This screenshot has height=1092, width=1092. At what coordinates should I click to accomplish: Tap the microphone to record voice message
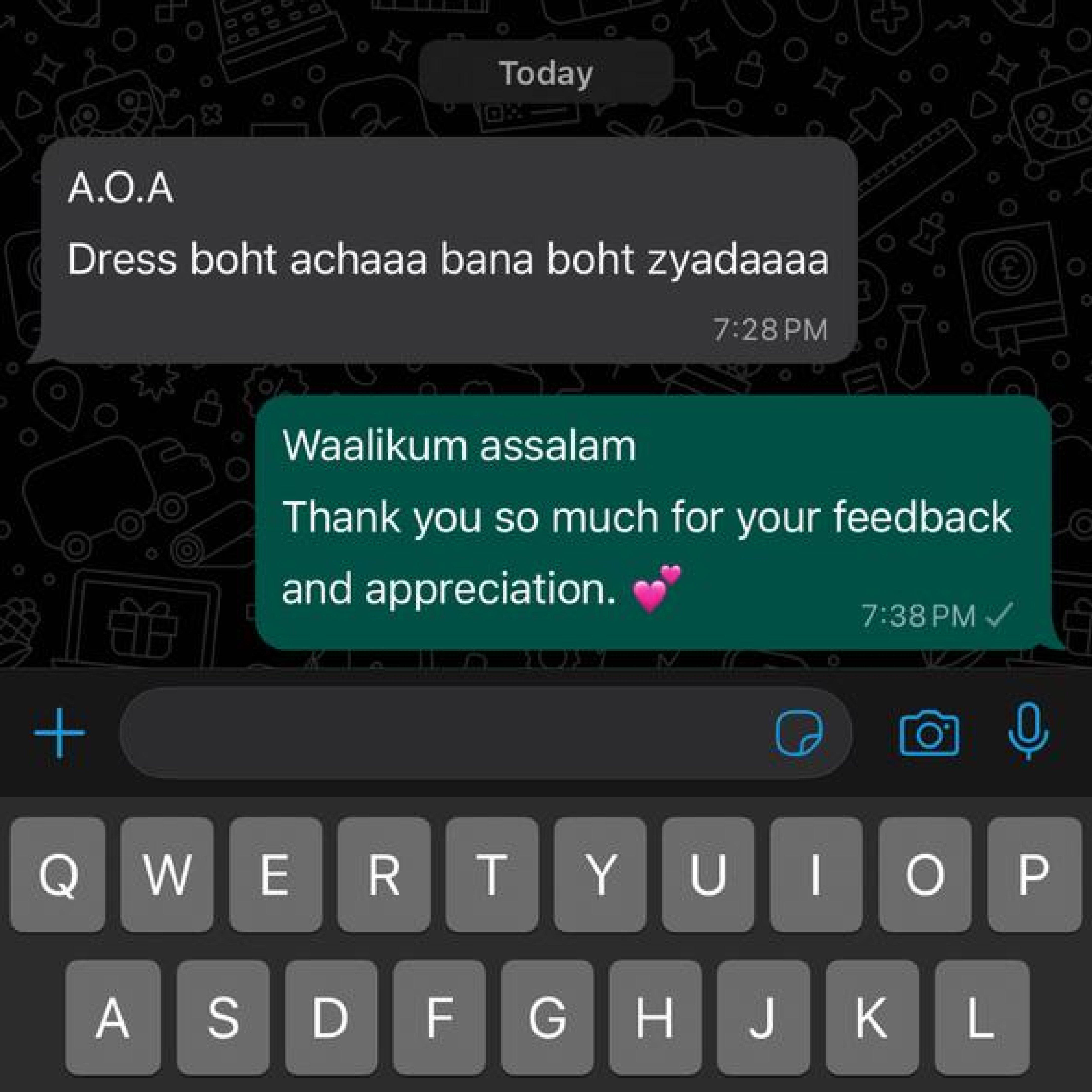click(1028, 731)
